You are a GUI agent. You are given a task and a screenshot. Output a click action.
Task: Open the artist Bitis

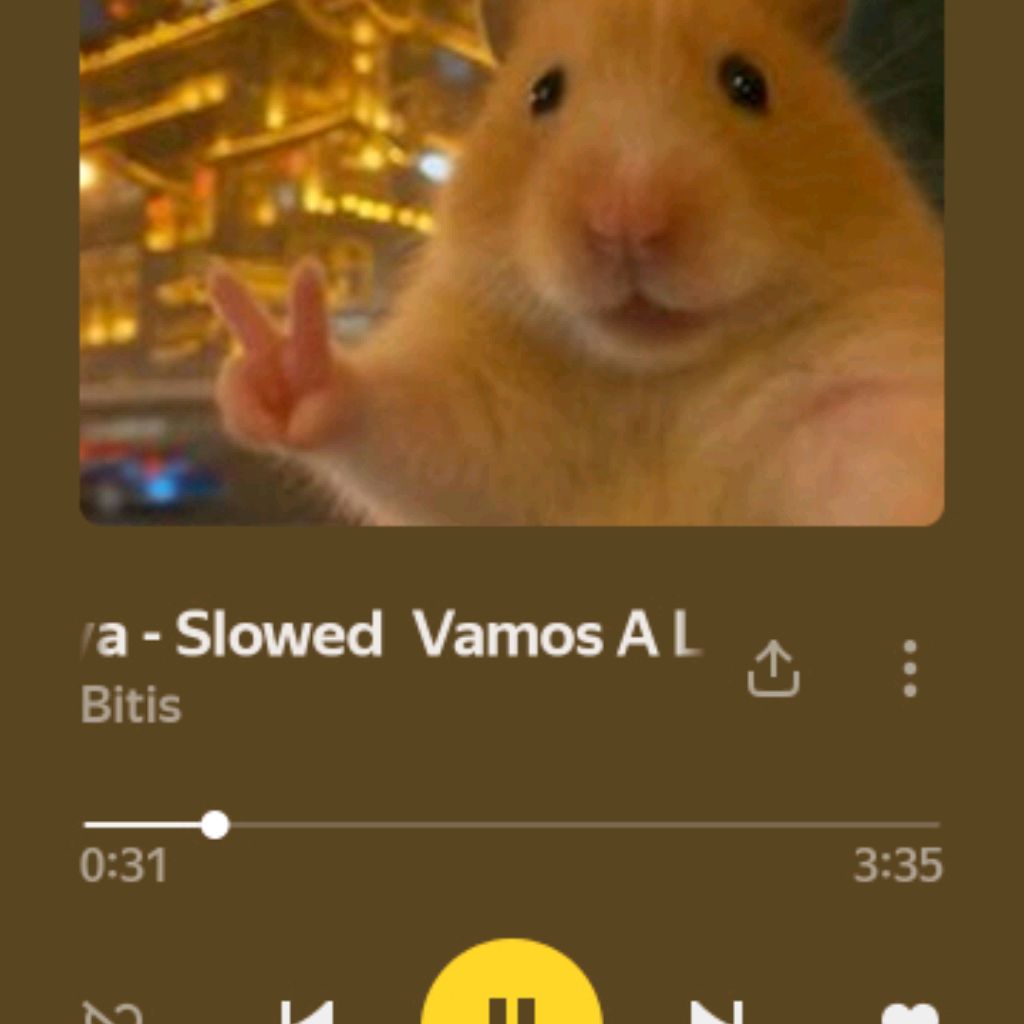[x=131, y=706]
